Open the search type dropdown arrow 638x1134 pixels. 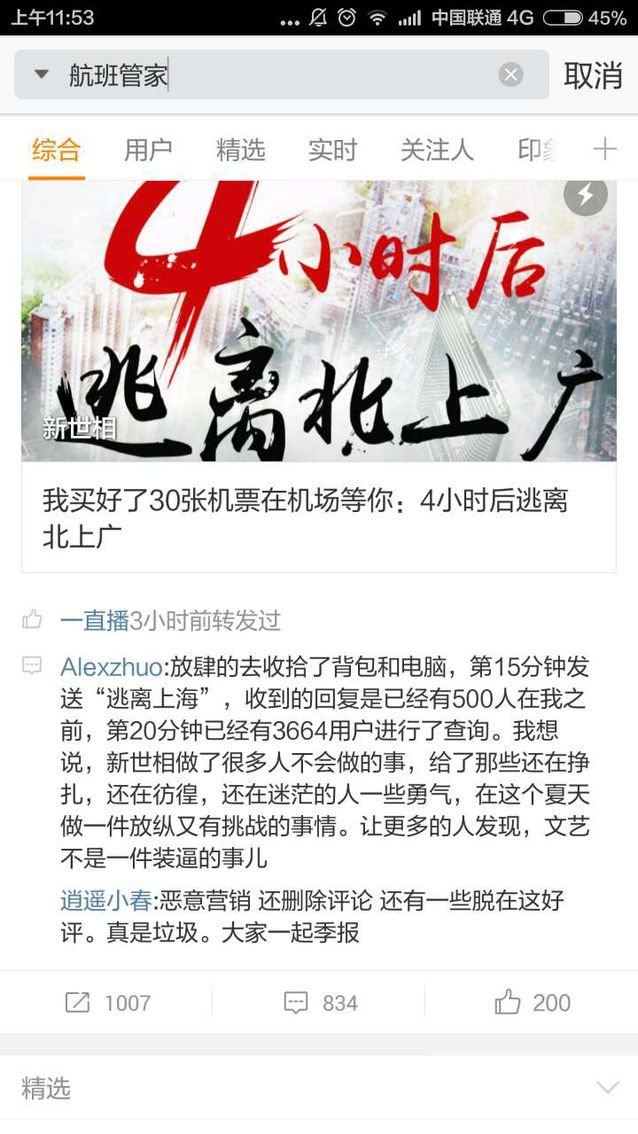pos(41,75)
